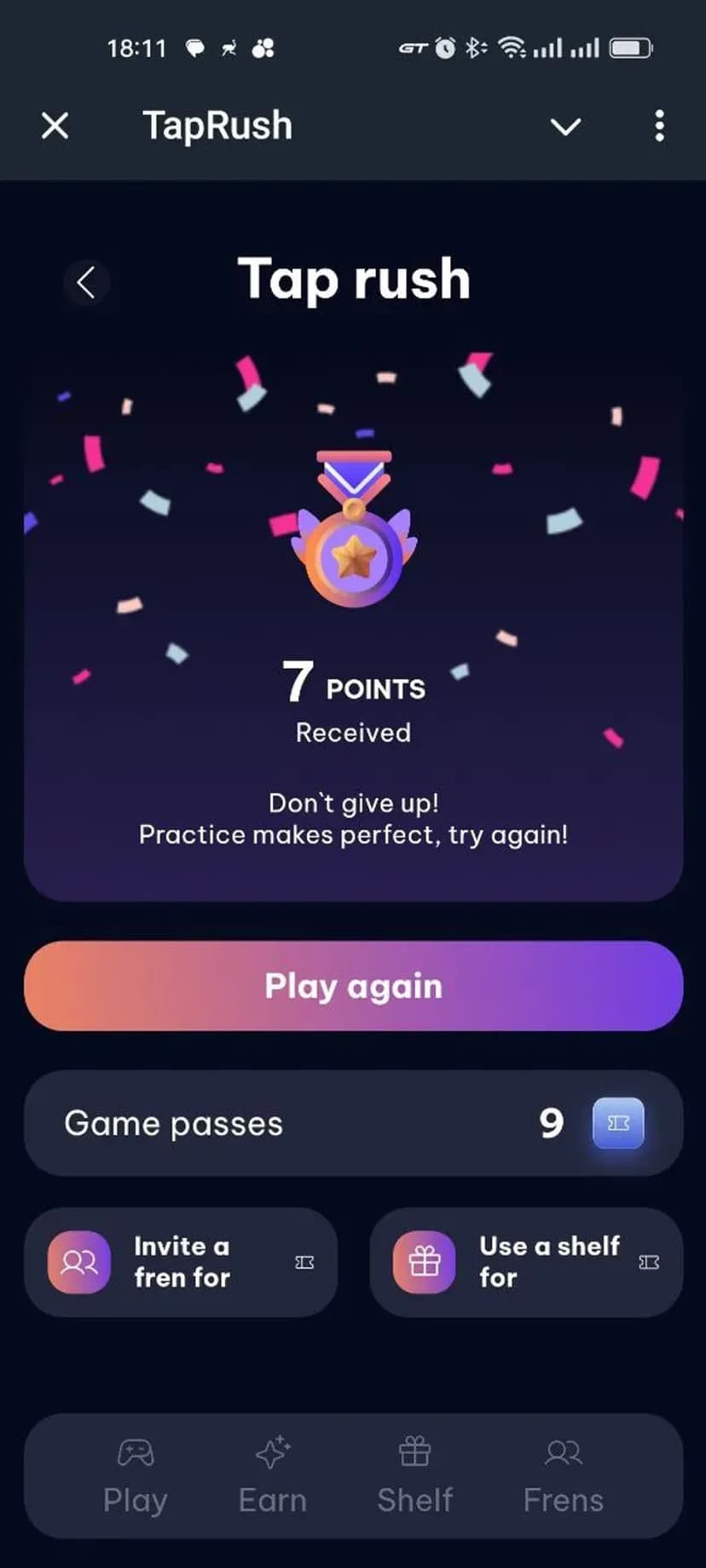706x1568 pixels.
Task: Tap the Play again button
Action: [x=353, y=986]
